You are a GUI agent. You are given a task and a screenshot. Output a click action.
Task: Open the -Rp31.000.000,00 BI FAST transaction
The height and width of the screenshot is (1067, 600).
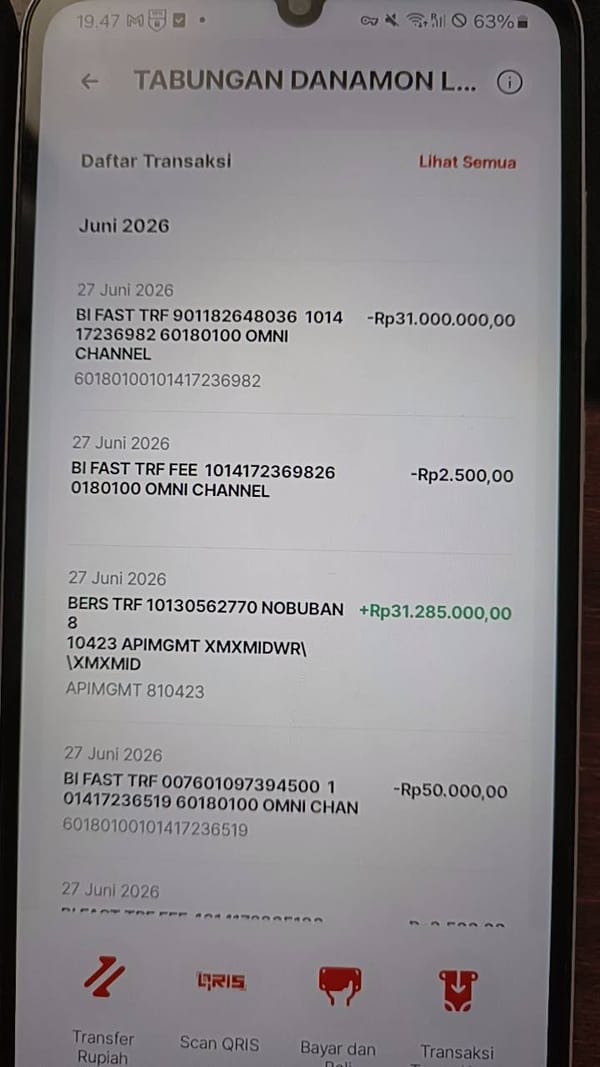click(x=295, y=339)
